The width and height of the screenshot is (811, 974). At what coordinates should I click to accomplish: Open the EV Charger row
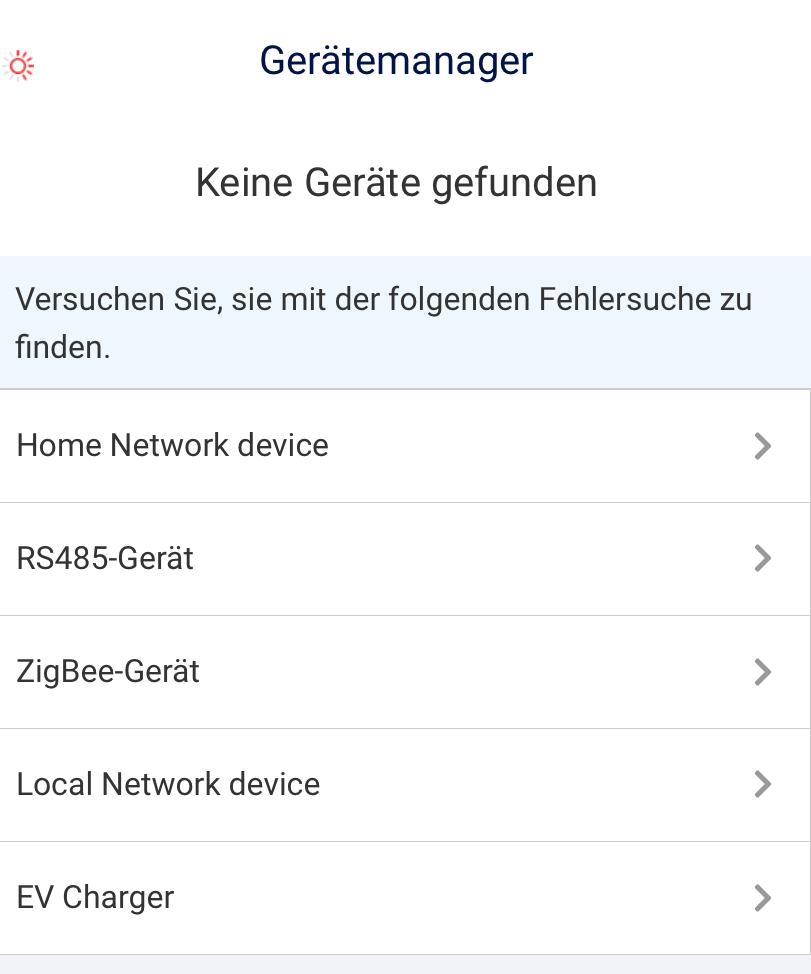(405, 897)
